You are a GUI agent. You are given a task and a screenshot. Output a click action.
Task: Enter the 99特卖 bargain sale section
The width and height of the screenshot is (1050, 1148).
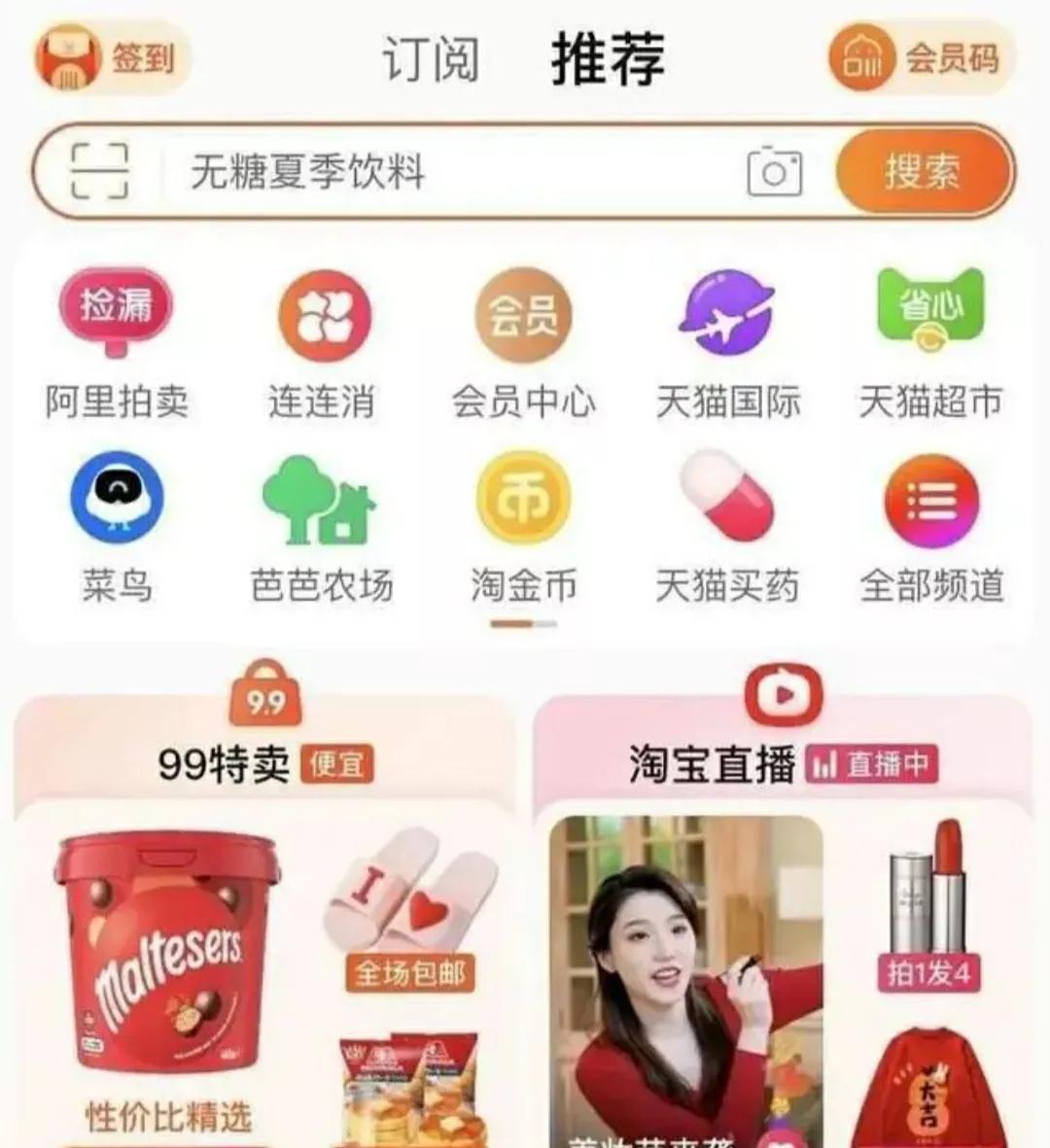point(224,763)
